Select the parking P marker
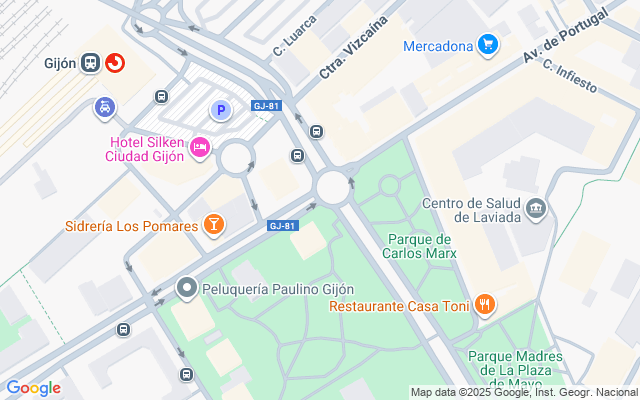Image resolution: width=640 pixels, height=400 pixels. [219, 109]
